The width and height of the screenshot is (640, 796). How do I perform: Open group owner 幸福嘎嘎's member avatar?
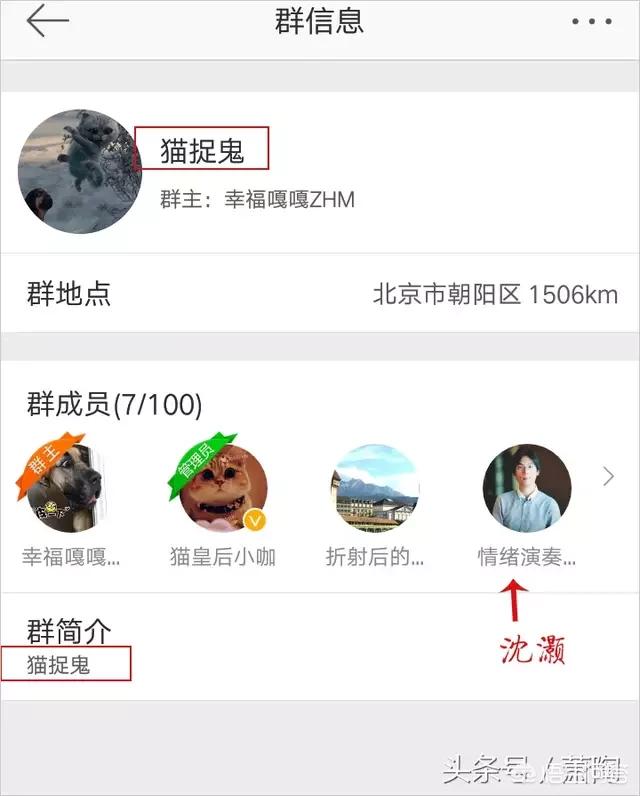click(72, 488)
